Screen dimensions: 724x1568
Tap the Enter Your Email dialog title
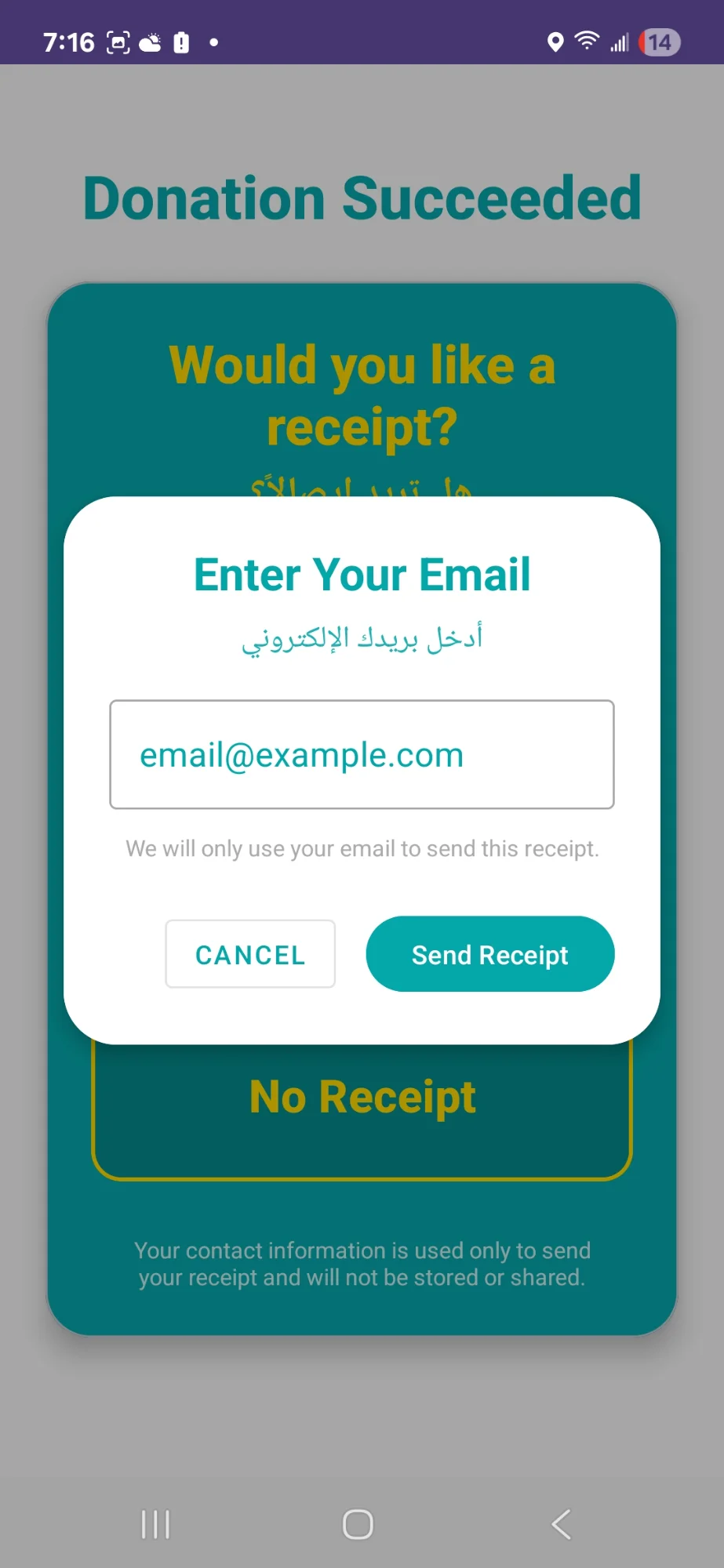click(x=361, y=574)
